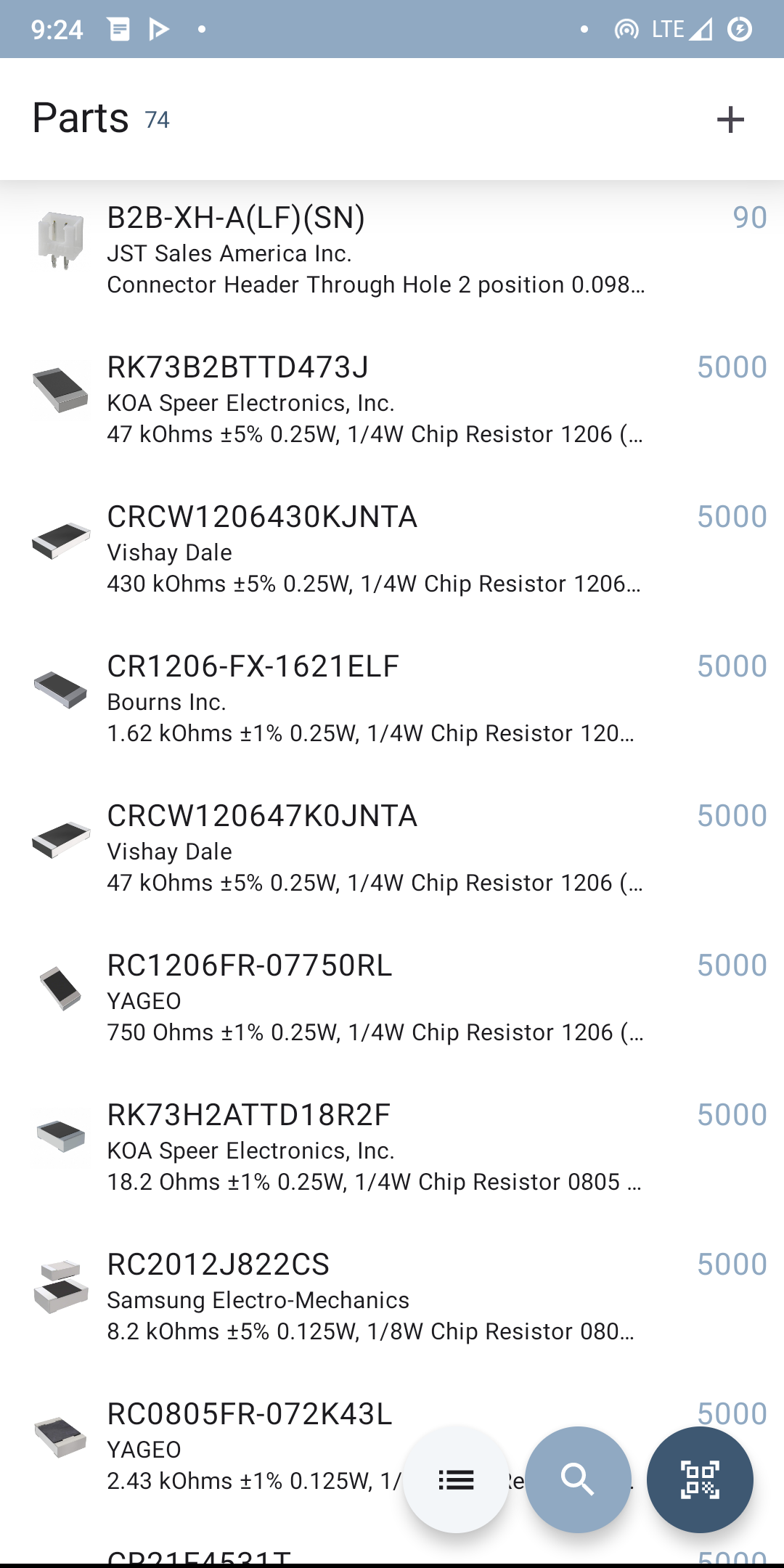Select the RC1206FR-07750RL resistor
Screen dimensions: 784x1568
click(377, 997)
